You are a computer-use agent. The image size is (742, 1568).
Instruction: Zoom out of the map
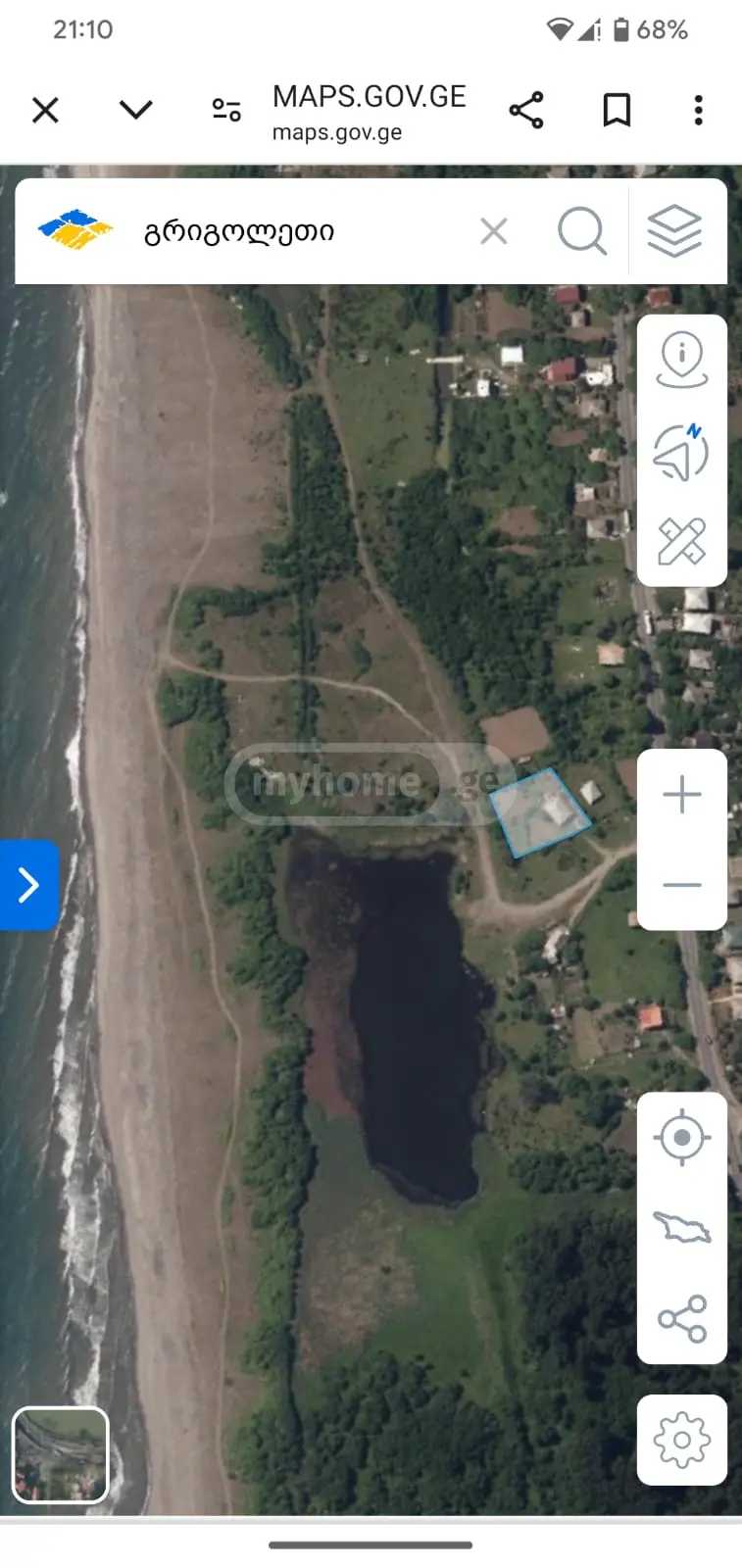pos(682,885)
